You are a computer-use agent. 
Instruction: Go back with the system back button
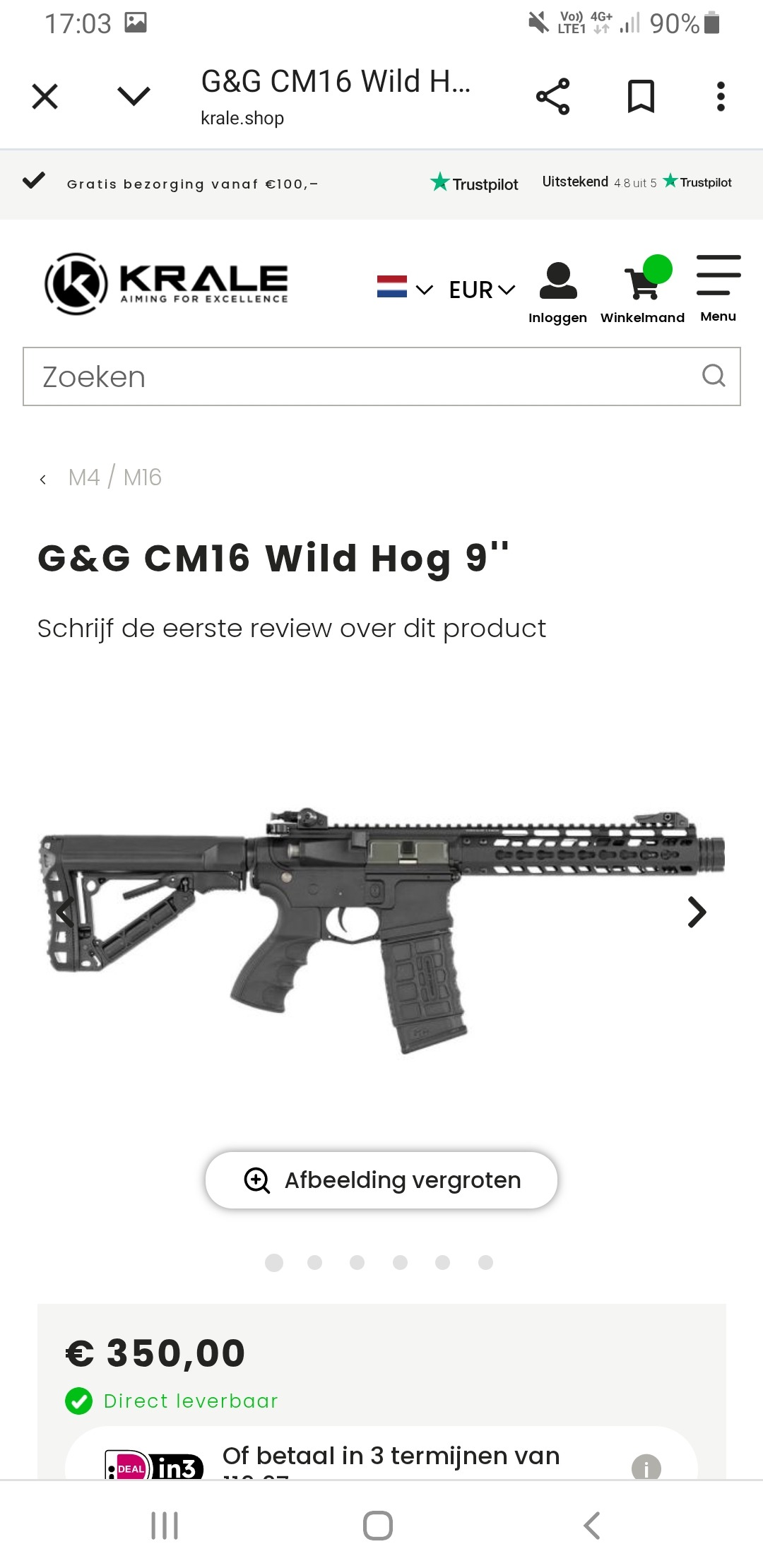[x=592, y=1526]
